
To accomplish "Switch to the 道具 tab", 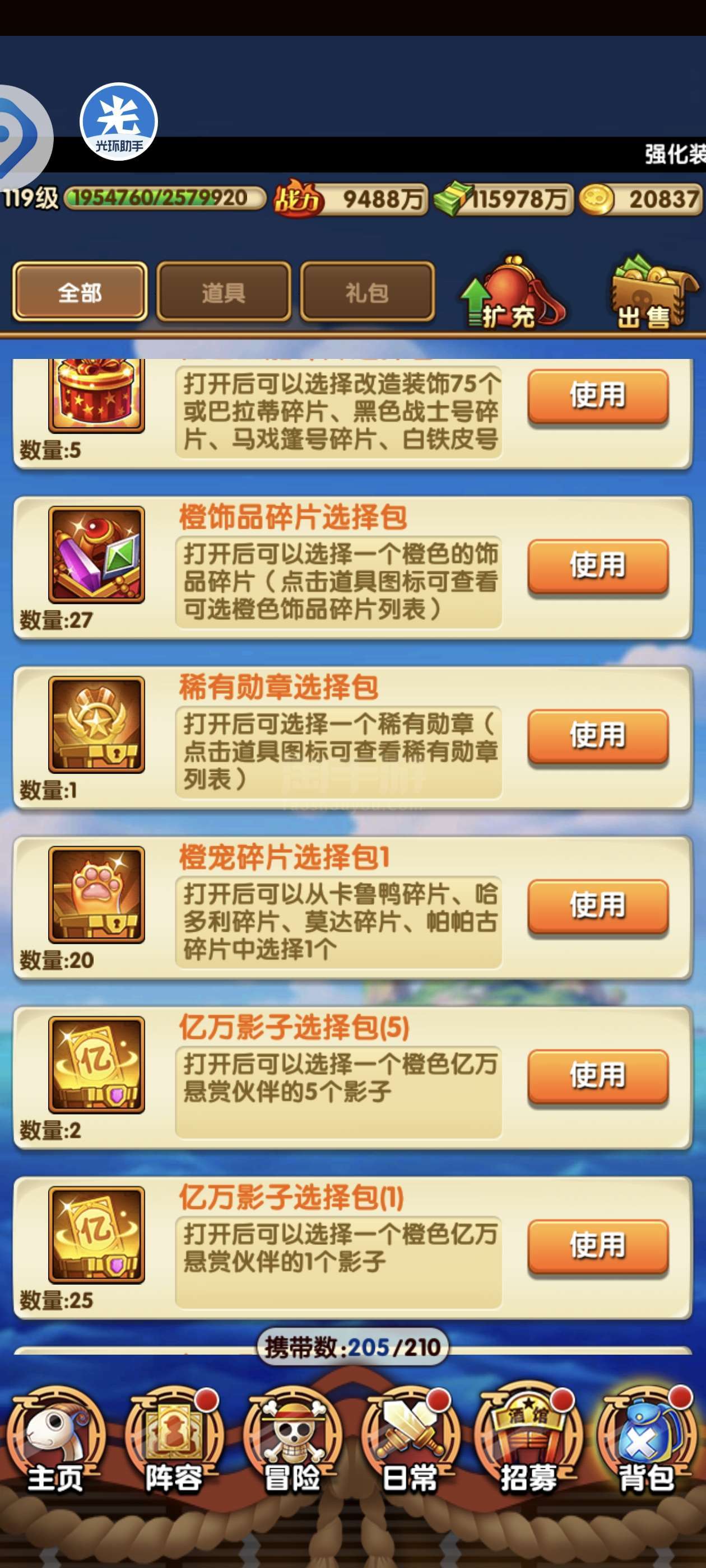I will pos(223,292).
